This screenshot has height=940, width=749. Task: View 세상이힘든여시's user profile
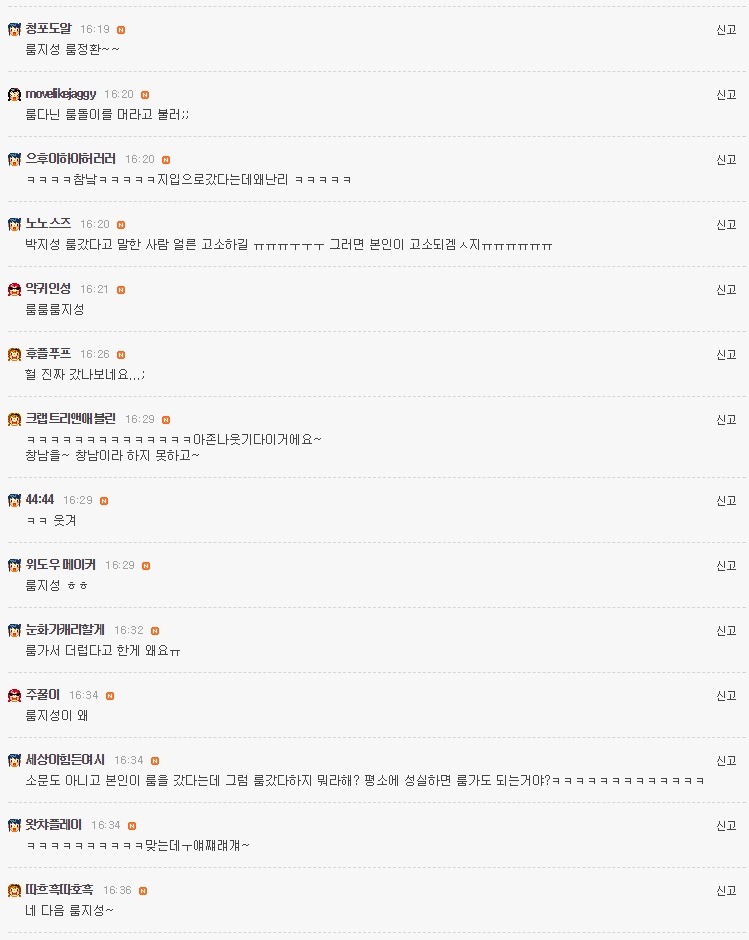pos(64,760)
